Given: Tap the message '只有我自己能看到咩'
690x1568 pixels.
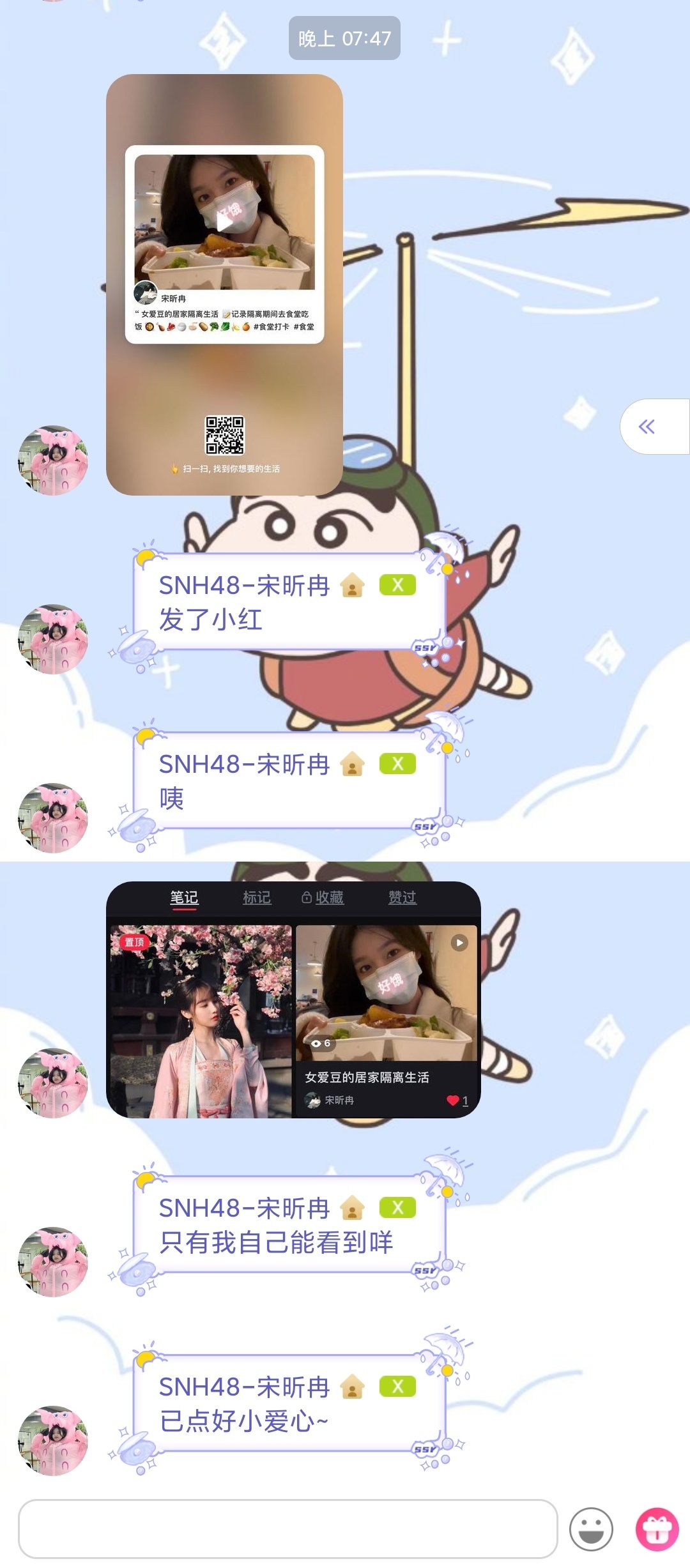Looking at the screenshot, I should pos(287,1225).
